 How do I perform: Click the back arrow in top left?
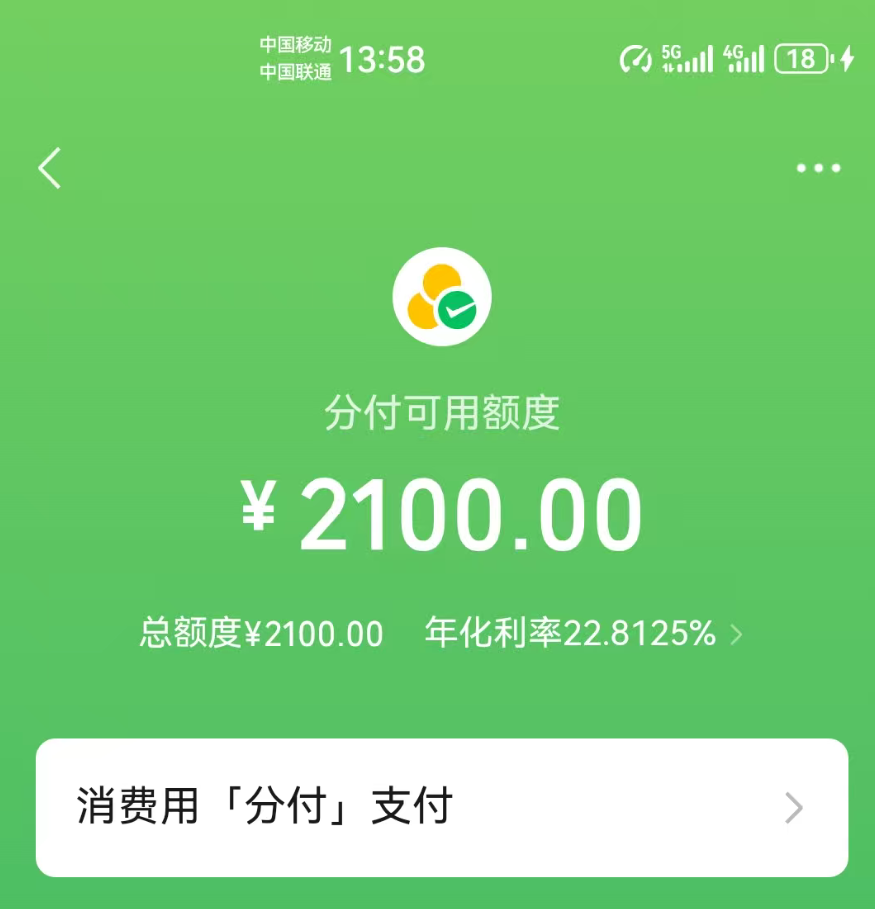[x=50, y=168]
